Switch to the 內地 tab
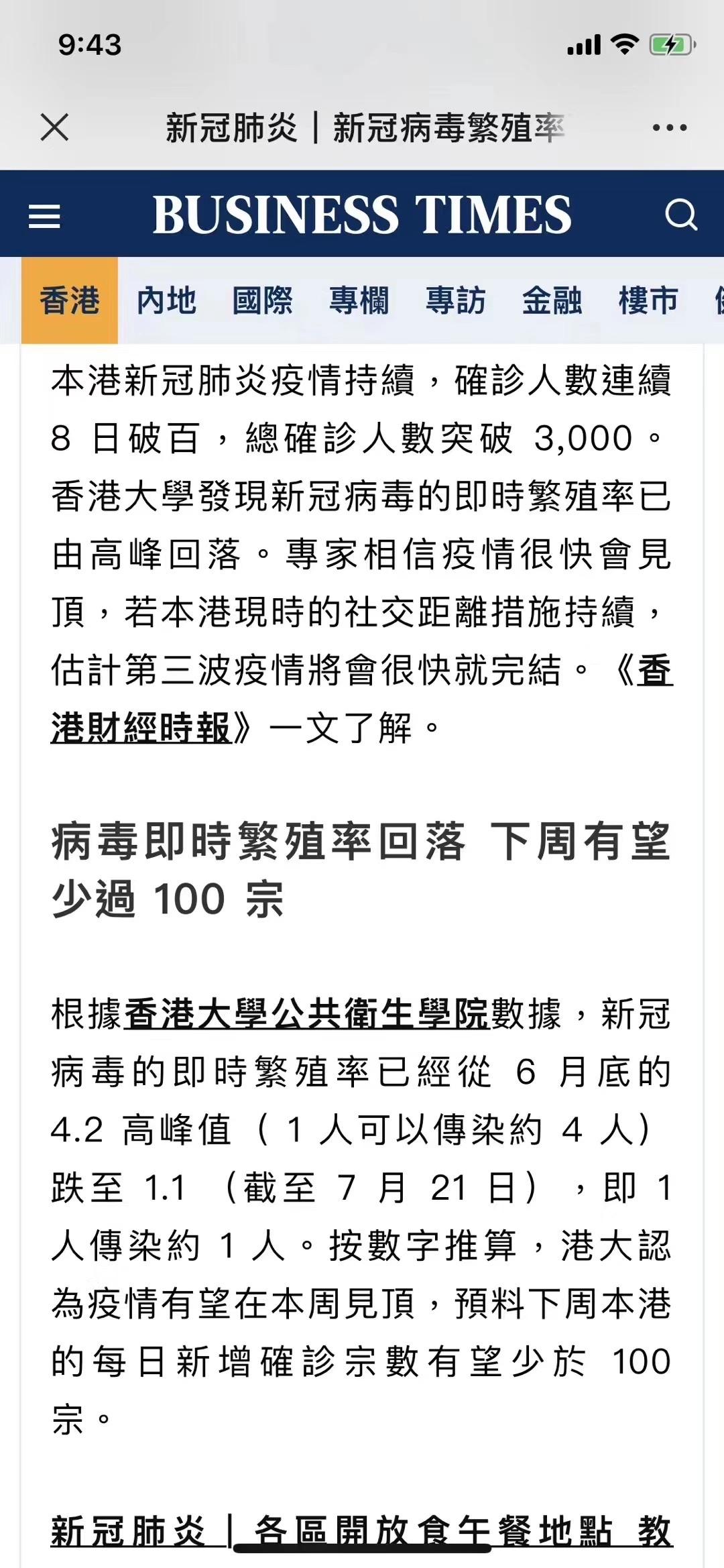 (x=166, y=300)
